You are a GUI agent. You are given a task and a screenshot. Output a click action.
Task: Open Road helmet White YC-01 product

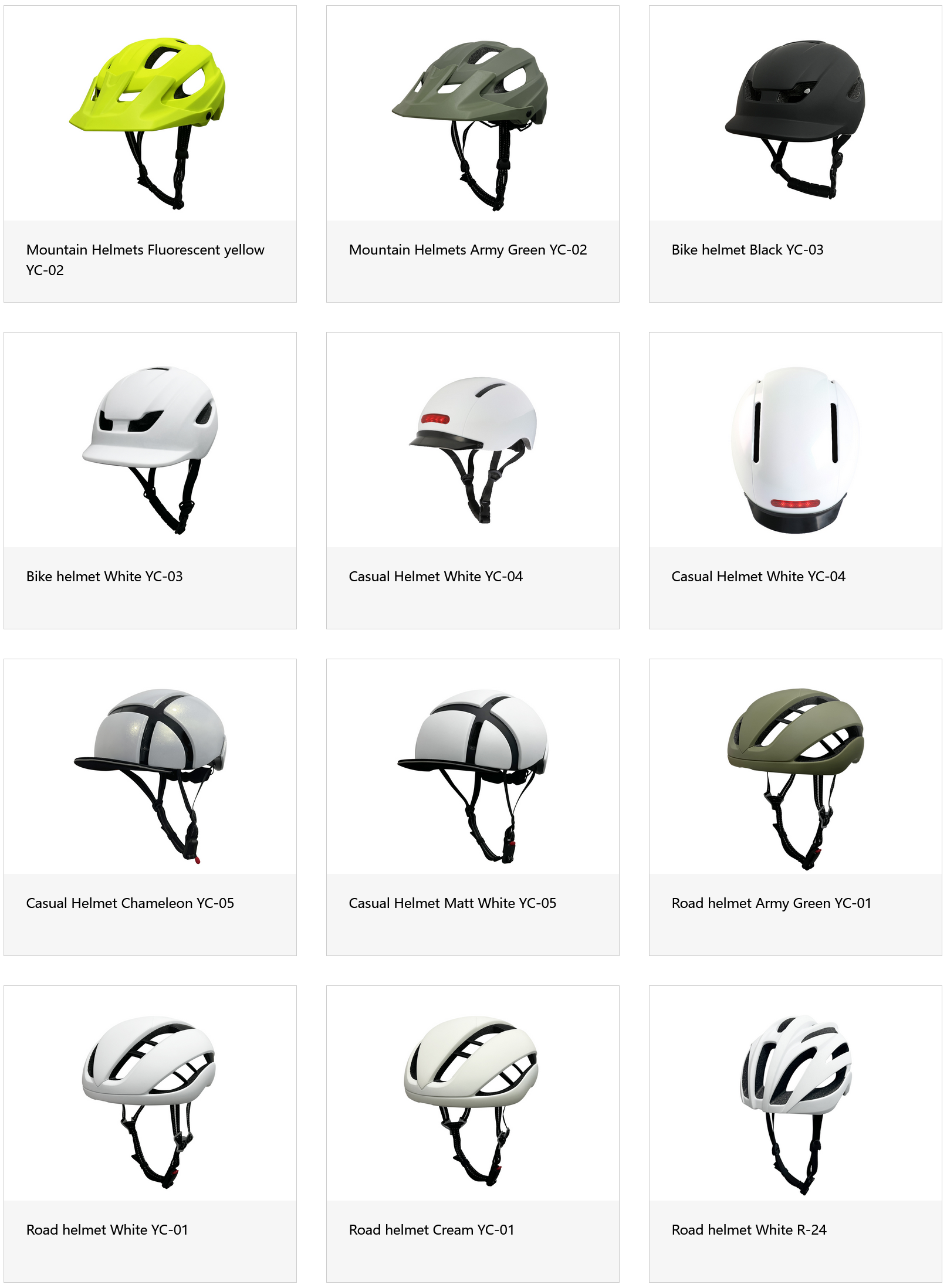[150, 1133]
